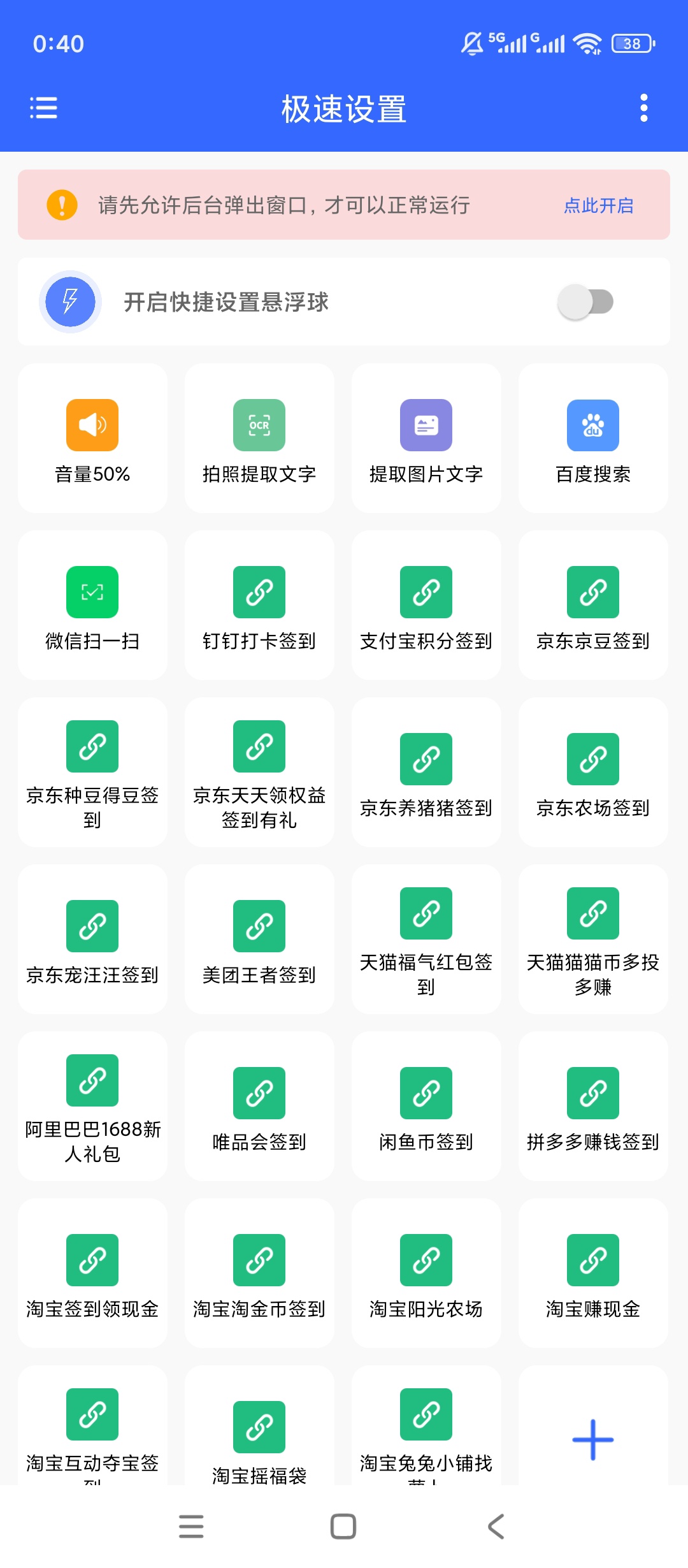Screen dimensions: 688x1568
Task: Select 钉钉打卡签到 tile
Action: point(259,605)
